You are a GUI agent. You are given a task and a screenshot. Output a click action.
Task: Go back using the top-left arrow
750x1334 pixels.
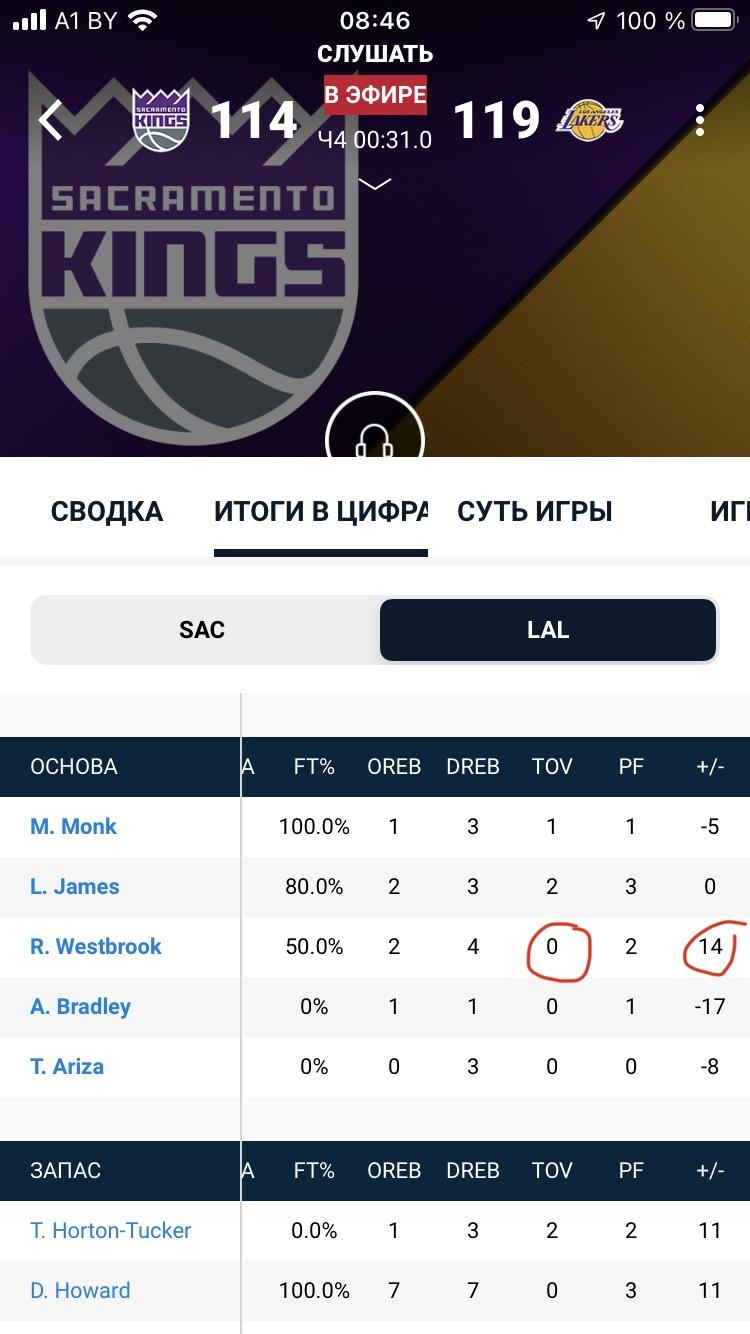tap(51, 121)
